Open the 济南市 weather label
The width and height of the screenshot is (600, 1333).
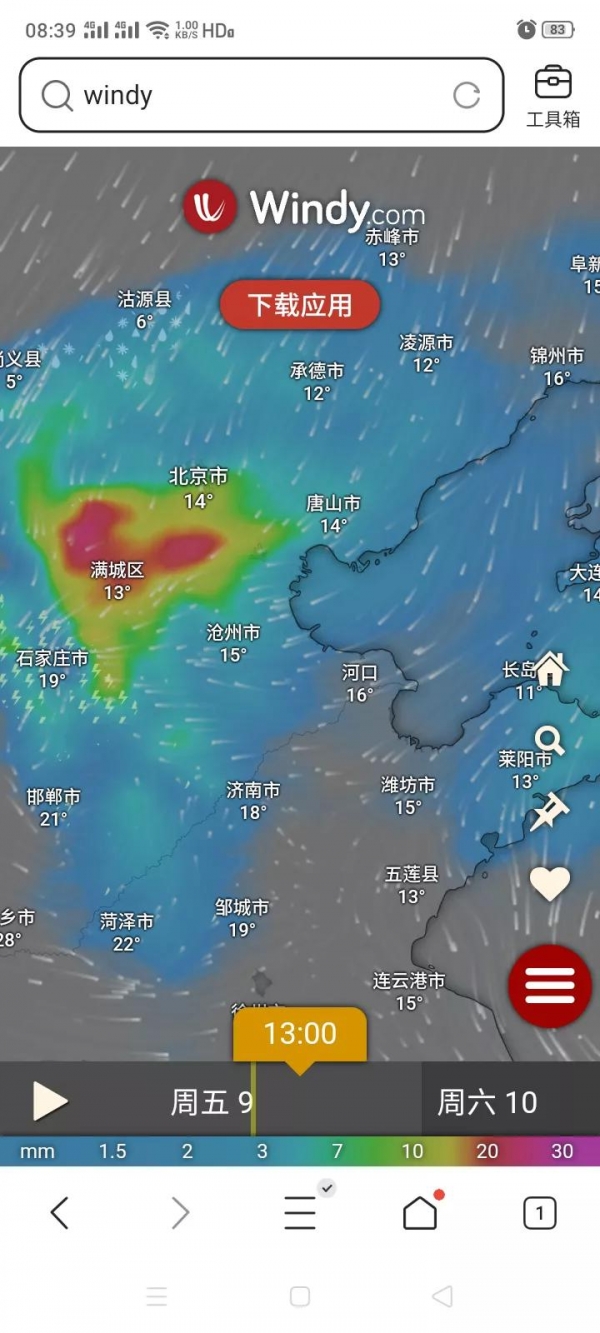(x=253, y=800)
